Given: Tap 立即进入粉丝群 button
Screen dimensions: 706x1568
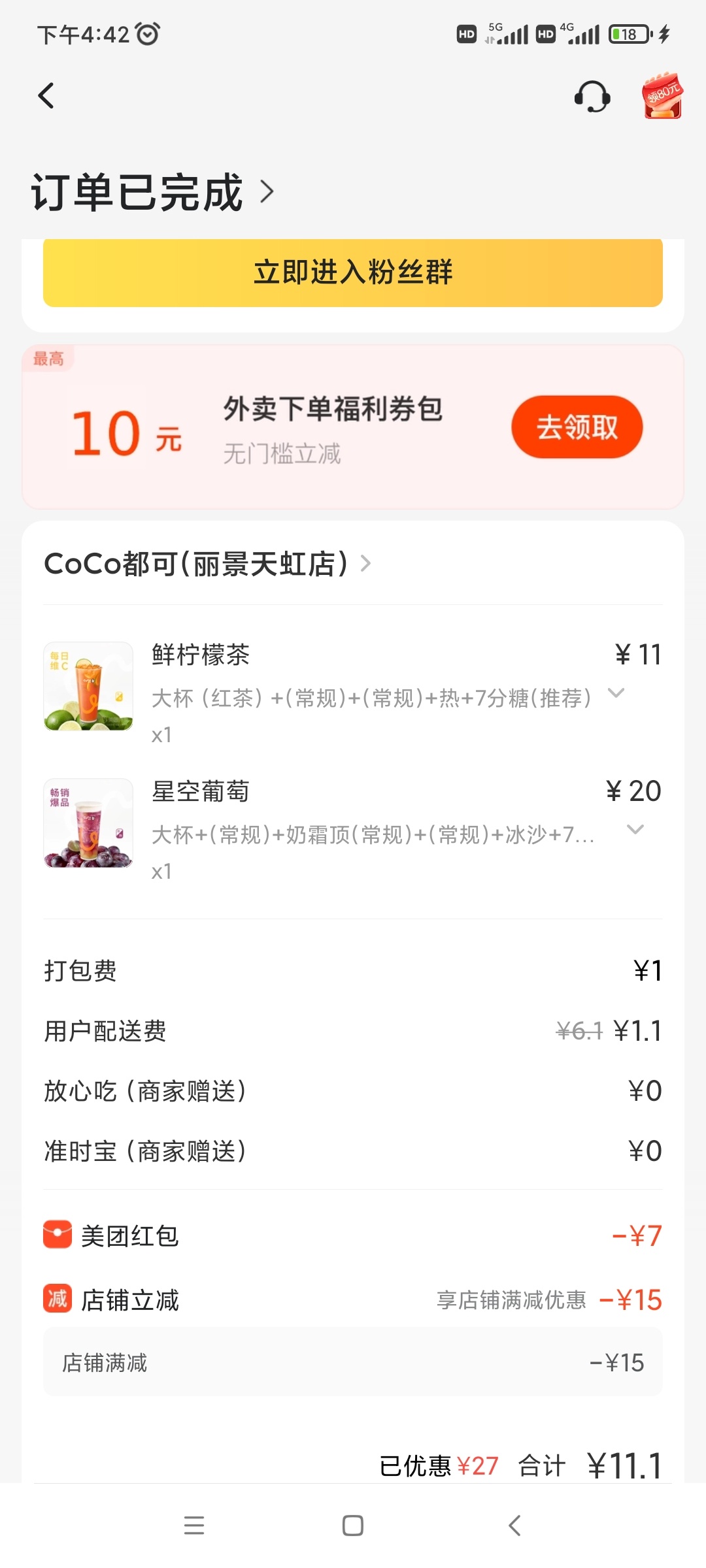Looking at the screenshot, I should tap(353, 272).
